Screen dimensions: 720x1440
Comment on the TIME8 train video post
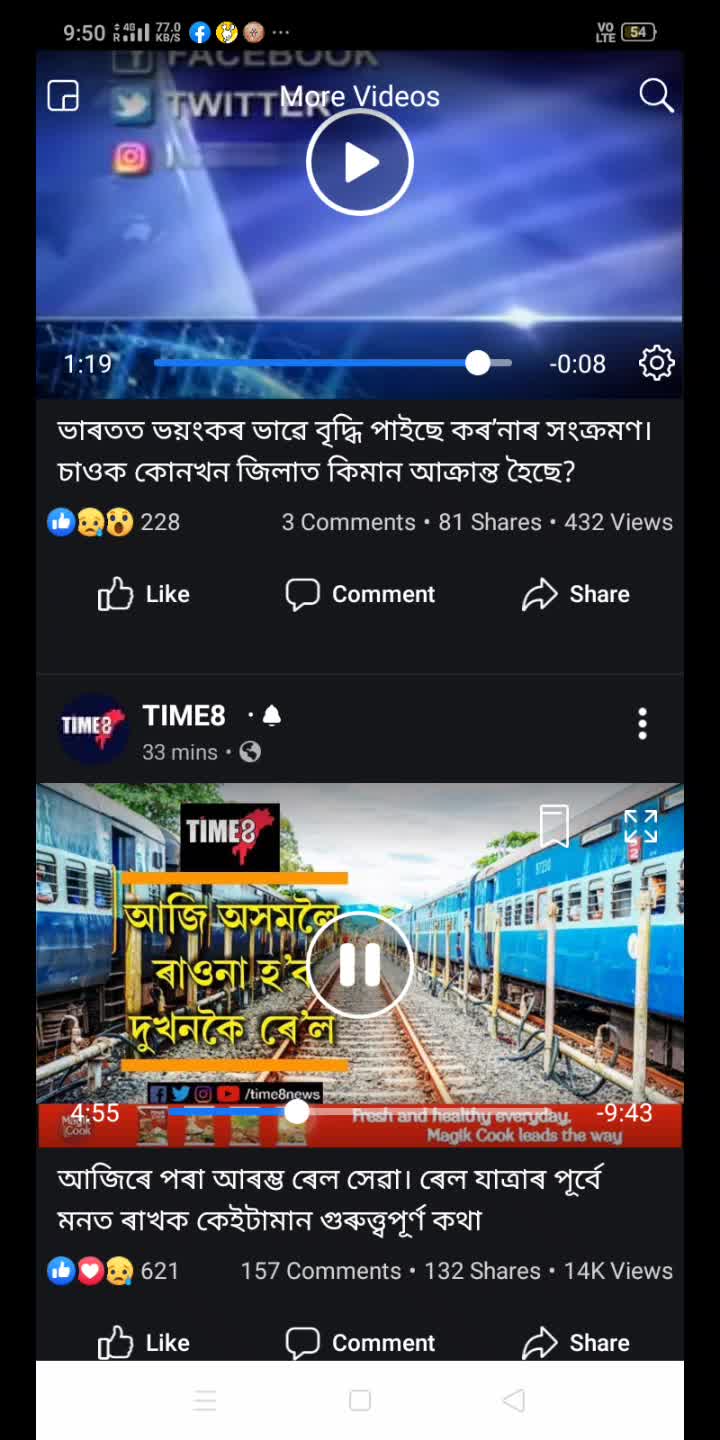coord(360,1342)
